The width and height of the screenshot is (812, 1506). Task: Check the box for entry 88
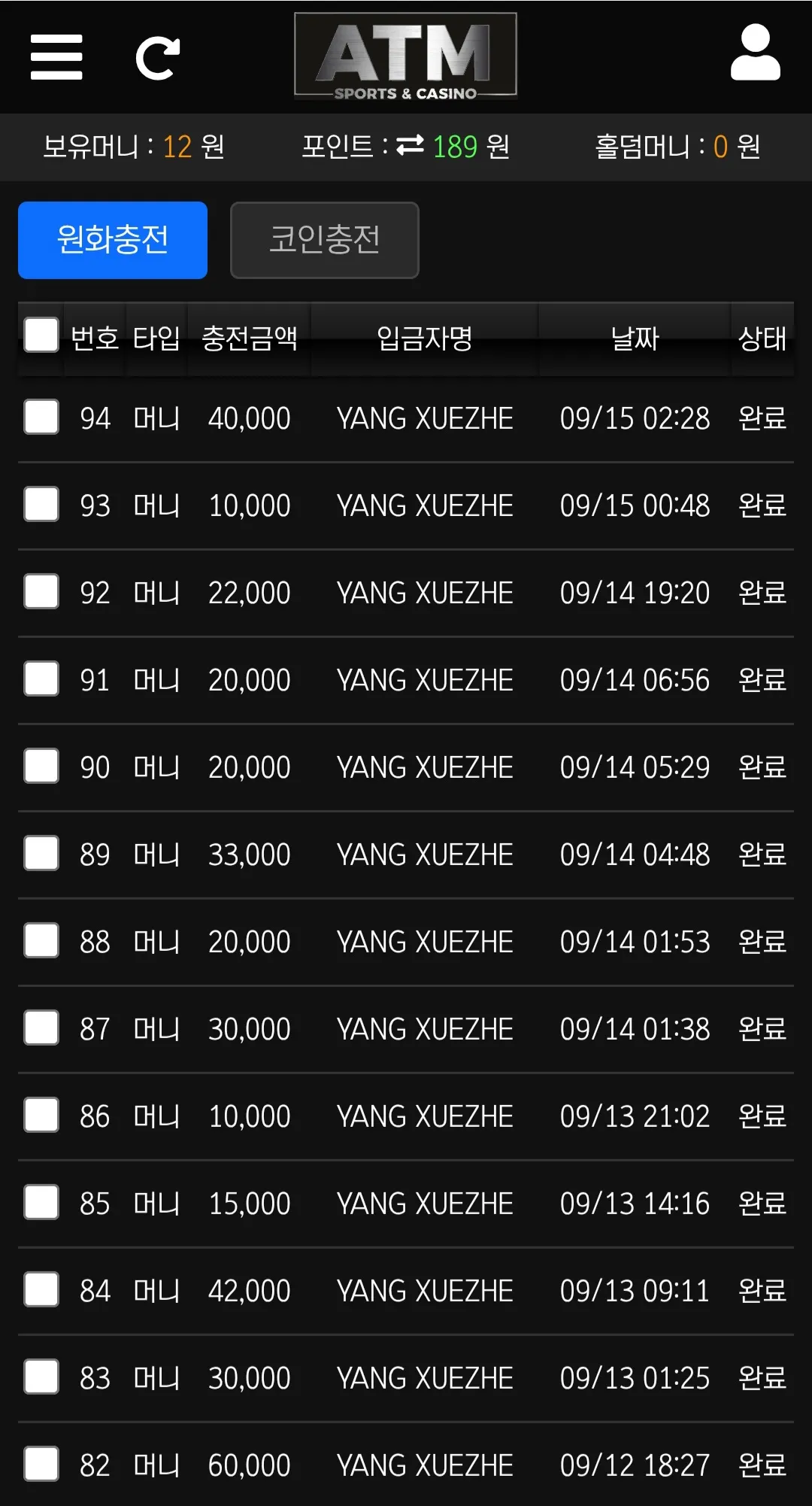pyautogui.click(x=41, y=940)
